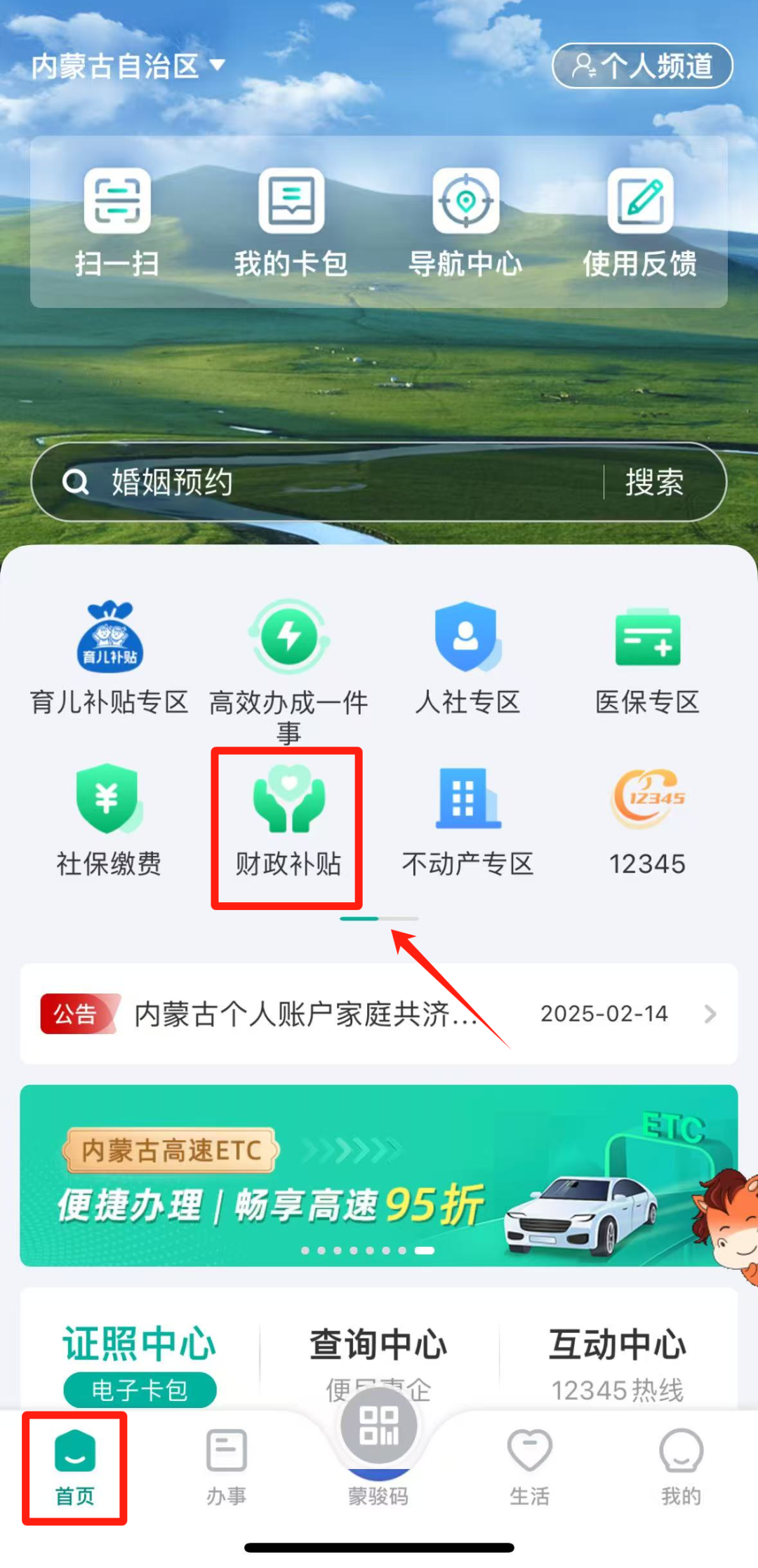Open the 不动产专区 real estate section

tap(467, 817)
